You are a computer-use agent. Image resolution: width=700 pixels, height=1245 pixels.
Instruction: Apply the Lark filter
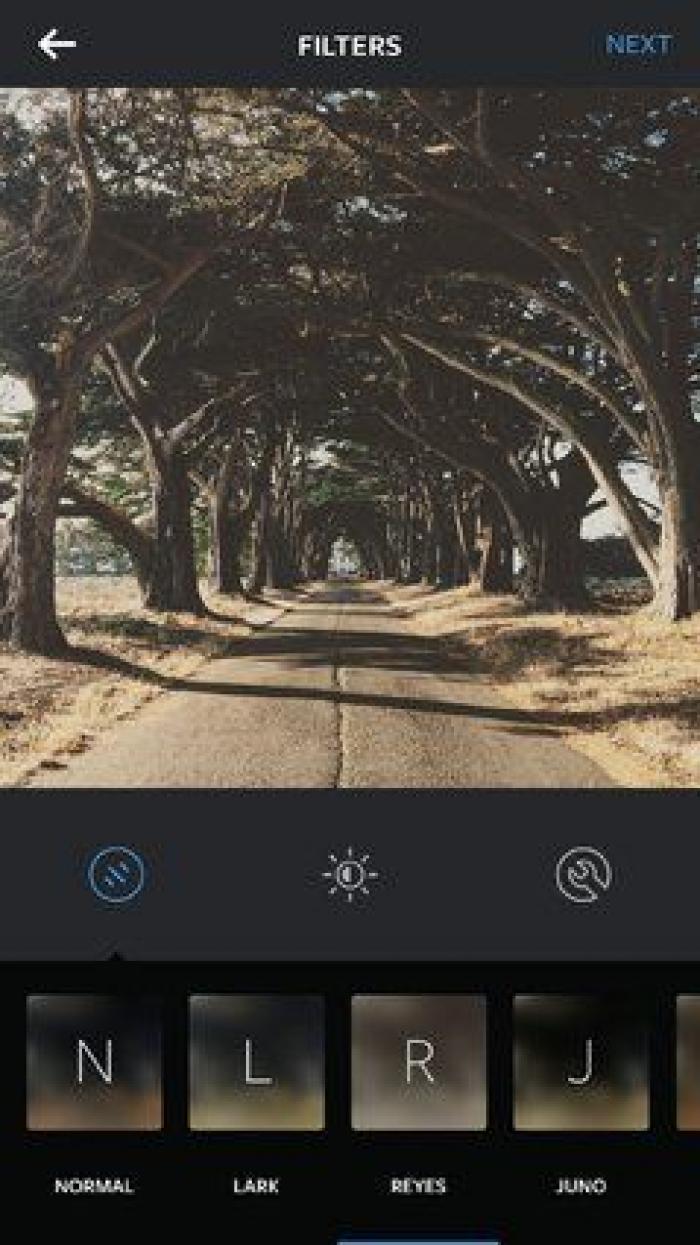point(256,1062)
